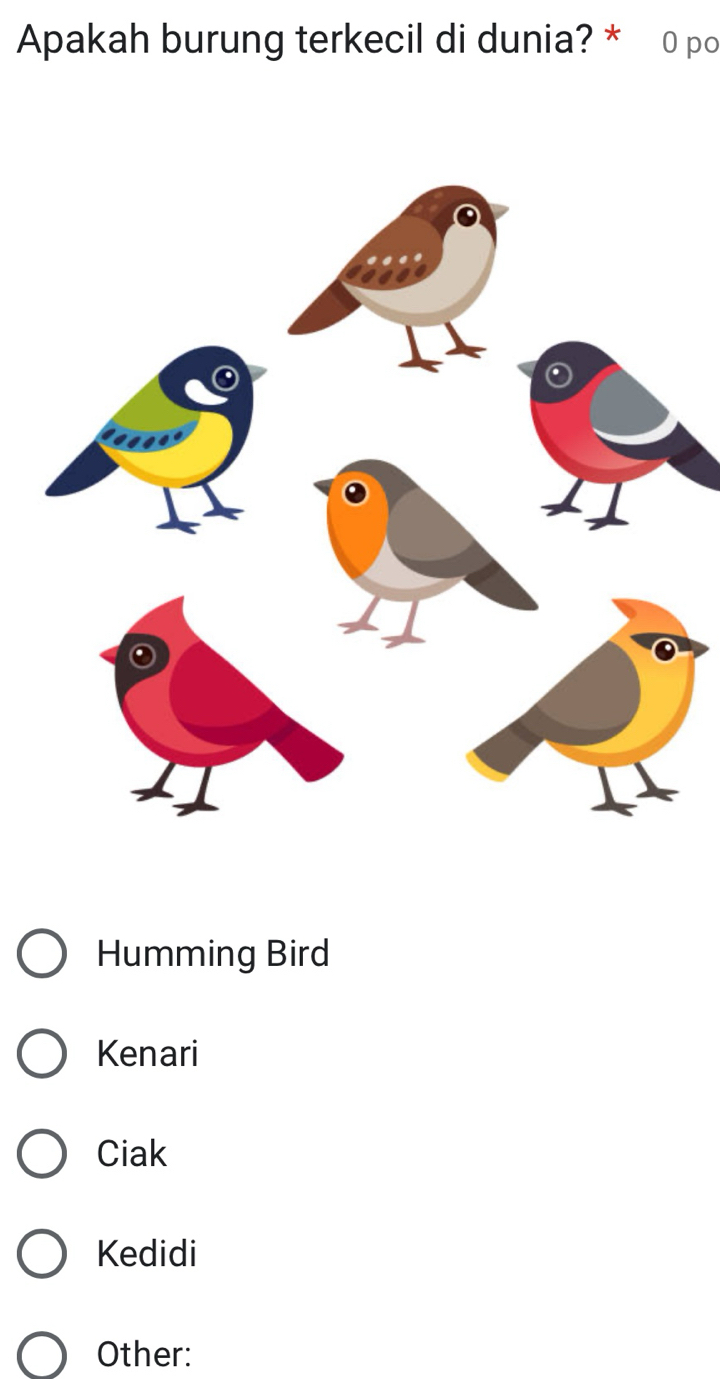Mark Kedidi as the answer
This screenshot has height=1379, width=720.
coord(42,1254)
